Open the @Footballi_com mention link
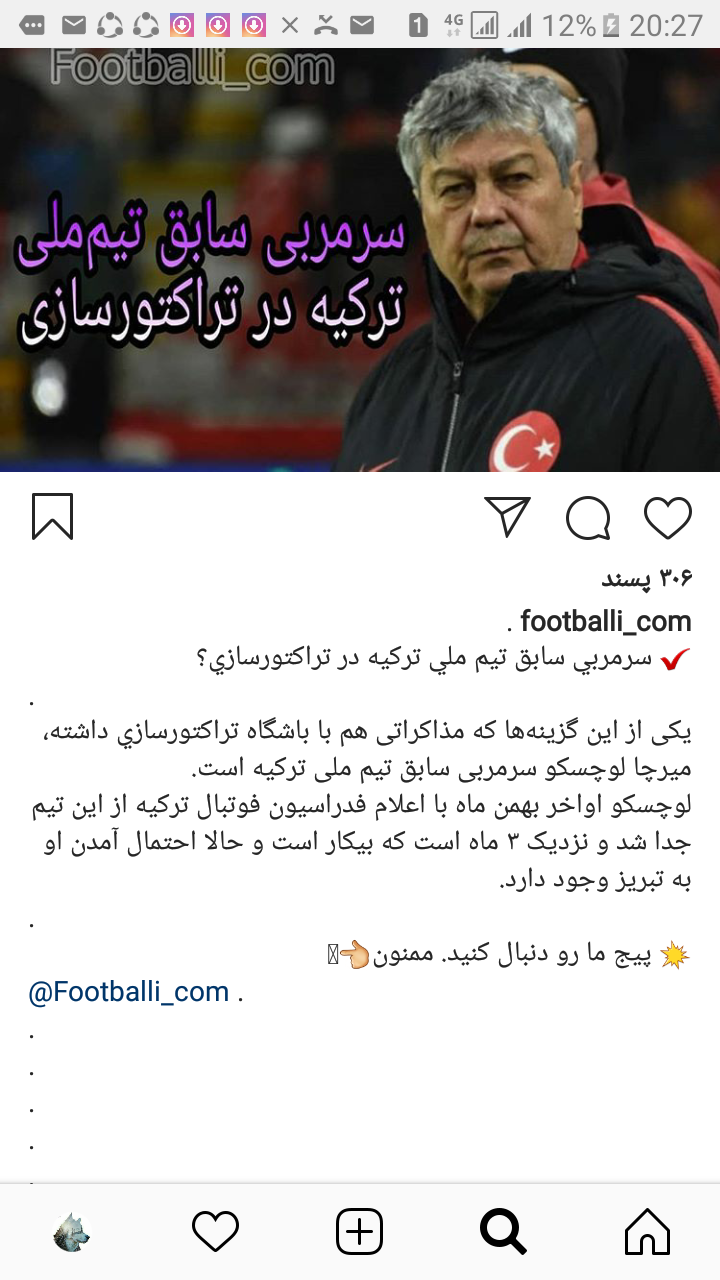The height and width of the screenshot is (1280, 720). pos(129,992)
